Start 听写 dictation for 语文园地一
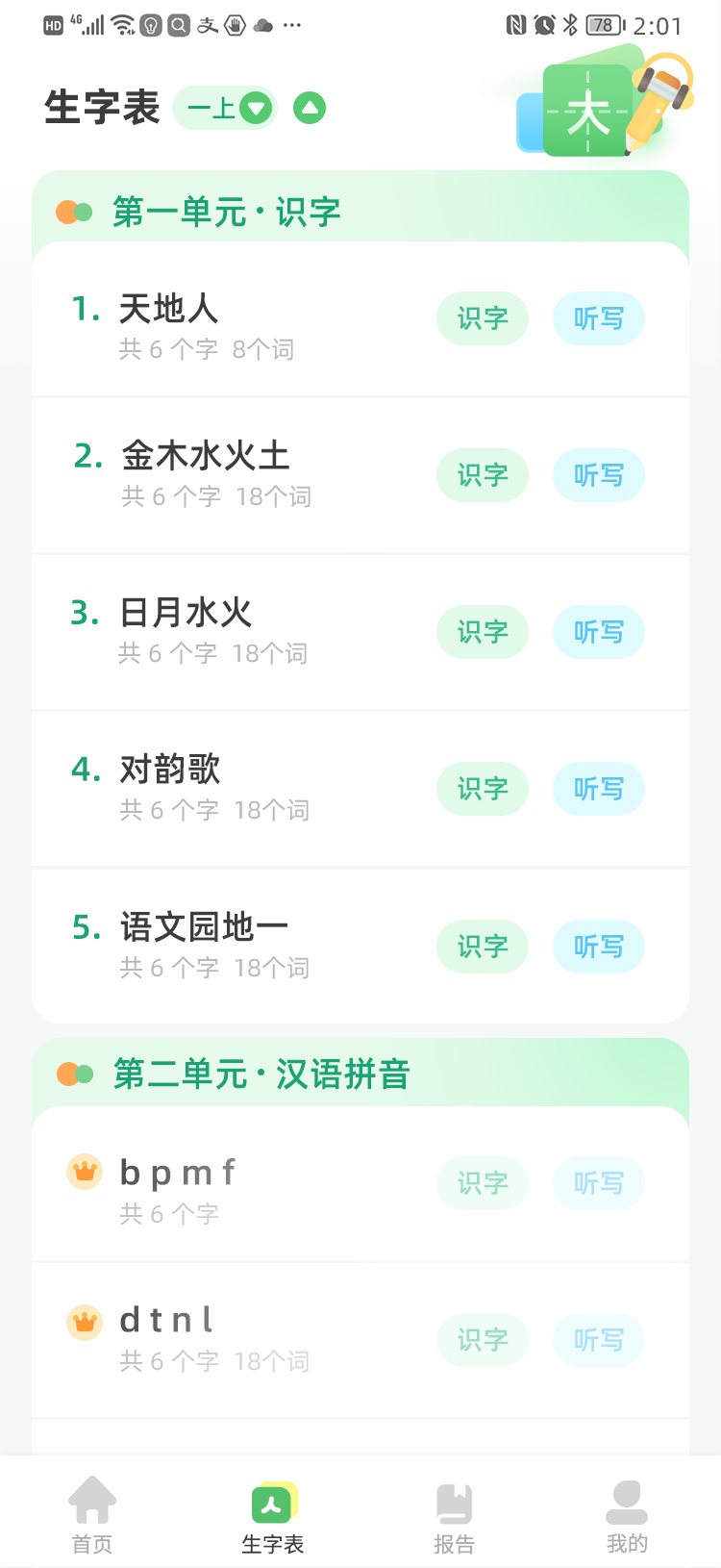The height and width of the screenshot is (1568, 721). coord(598,946)
